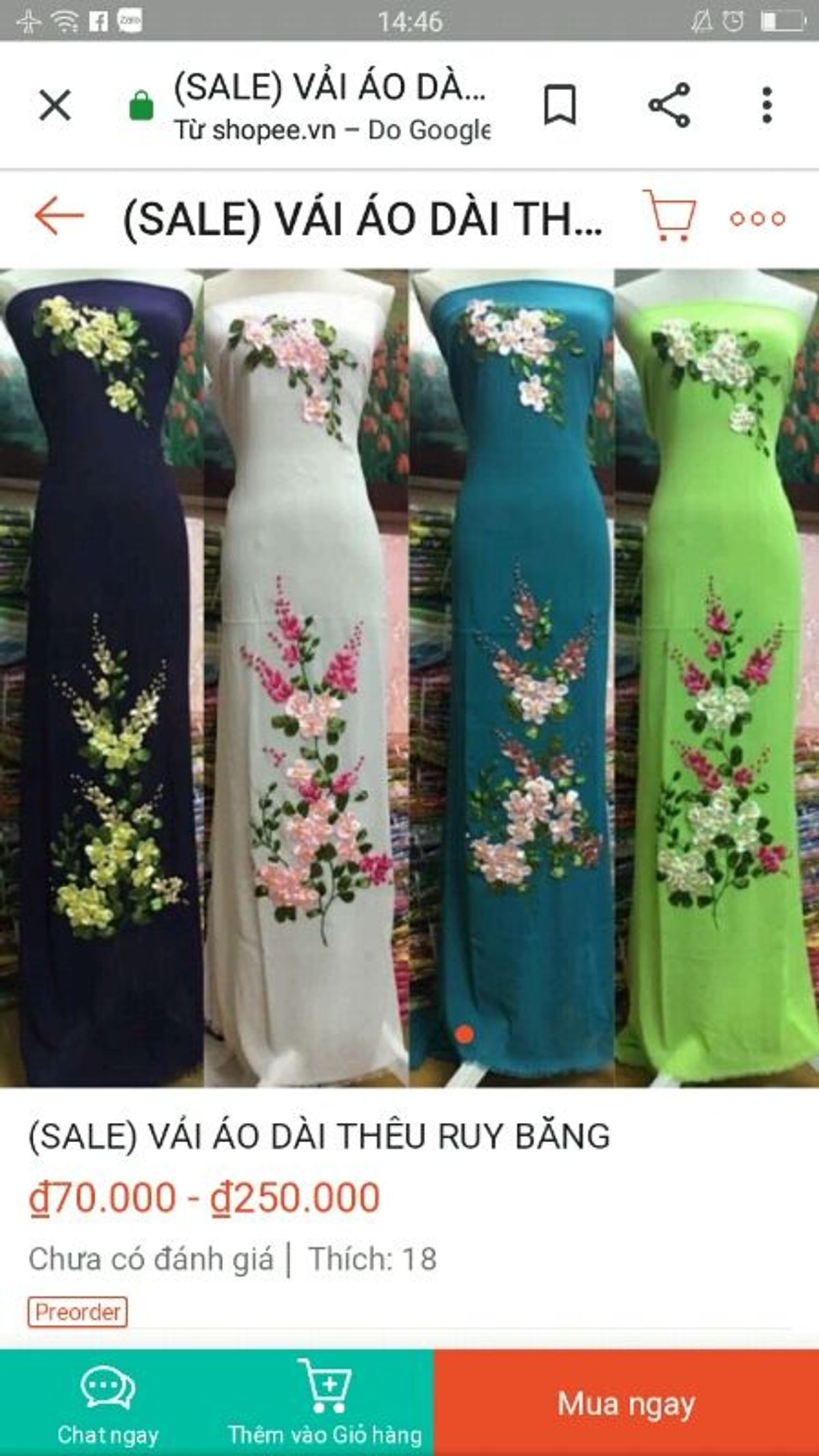Image resolution: width=819 pixels, height=1456 pixels.
Task: Close the browser custom tab
Action: (x=55, y=106)
